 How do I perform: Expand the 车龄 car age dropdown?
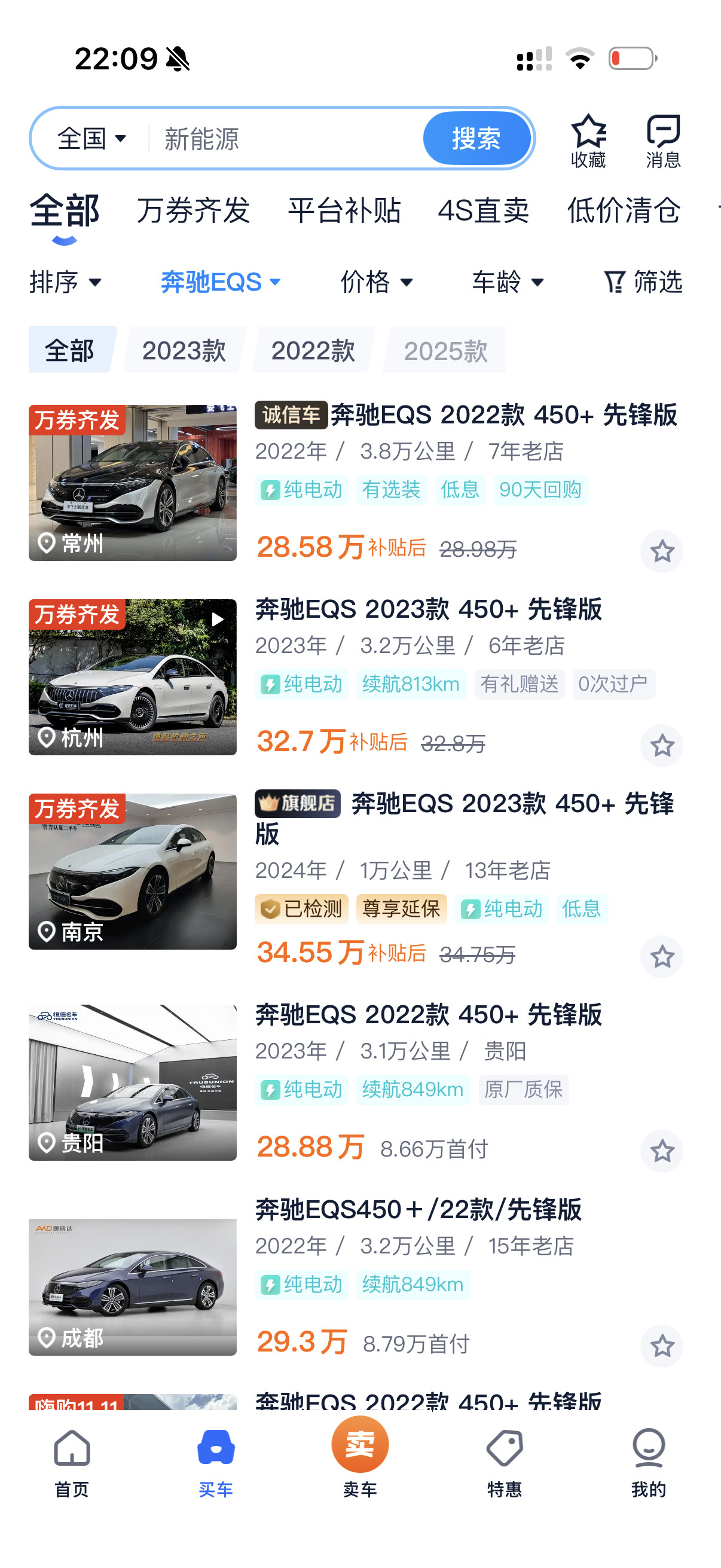[x=508, y=282]
